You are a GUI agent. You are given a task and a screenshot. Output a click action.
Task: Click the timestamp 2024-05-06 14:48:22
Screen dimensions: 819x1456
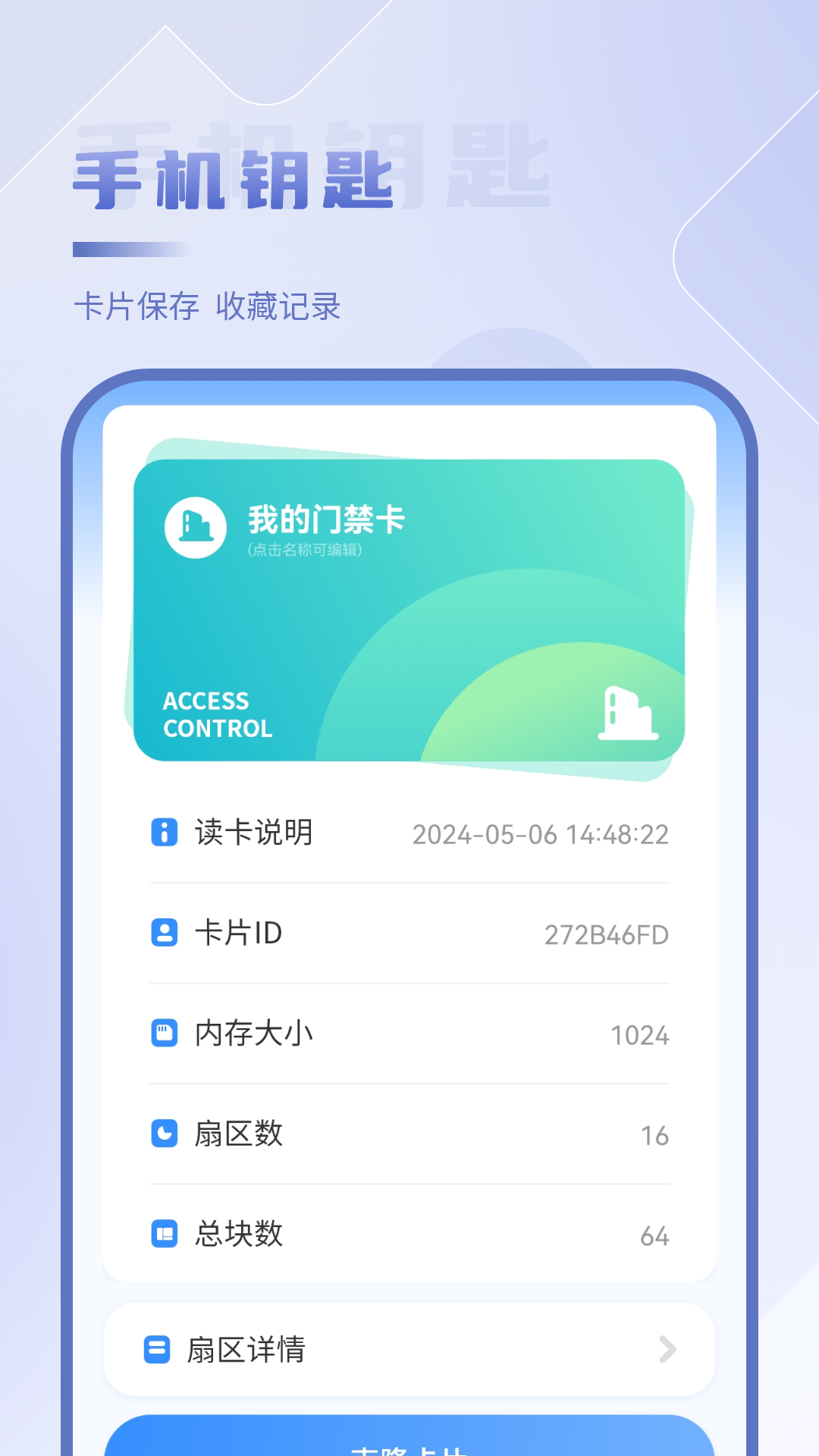pyautogui.click(x=541, y=832)
